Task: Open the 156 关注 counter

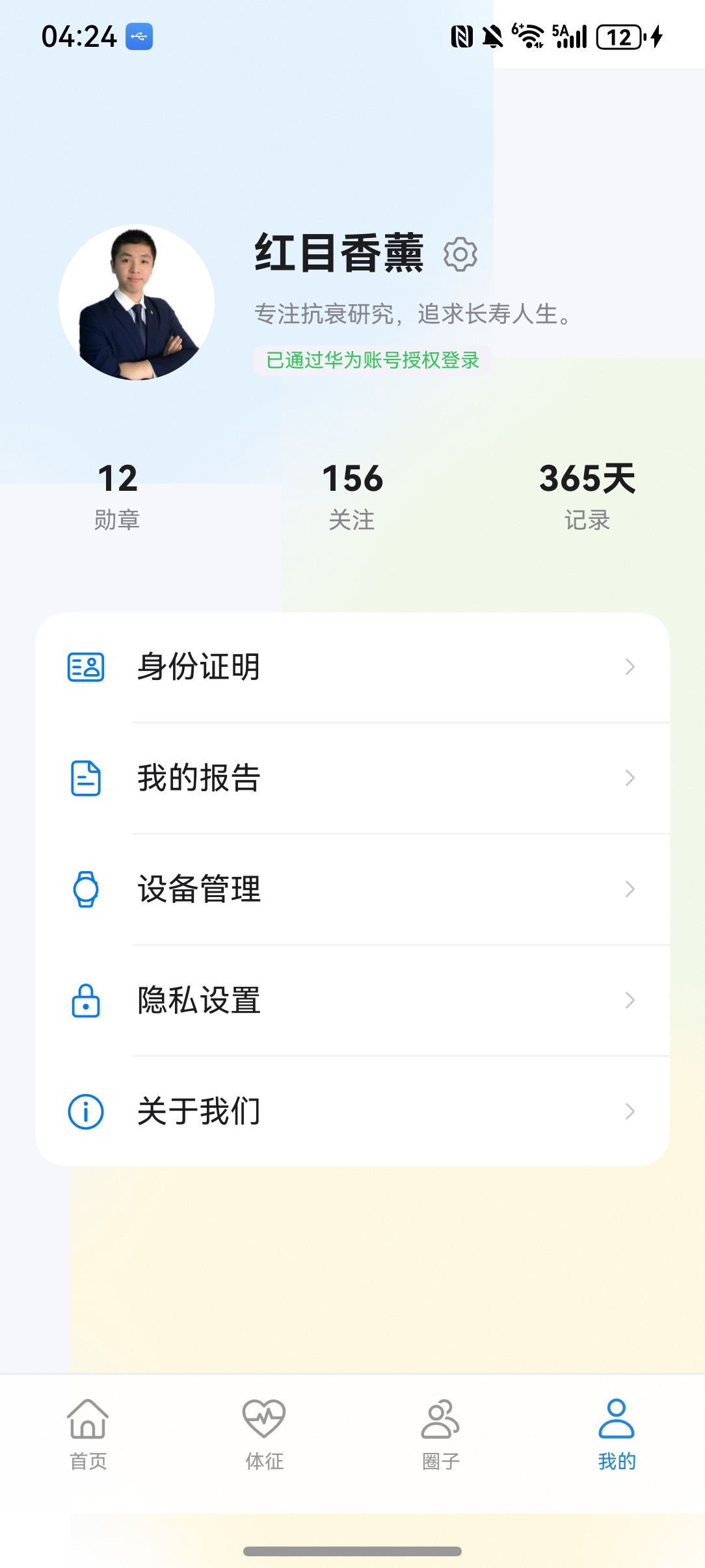Action: coord(352,494)
